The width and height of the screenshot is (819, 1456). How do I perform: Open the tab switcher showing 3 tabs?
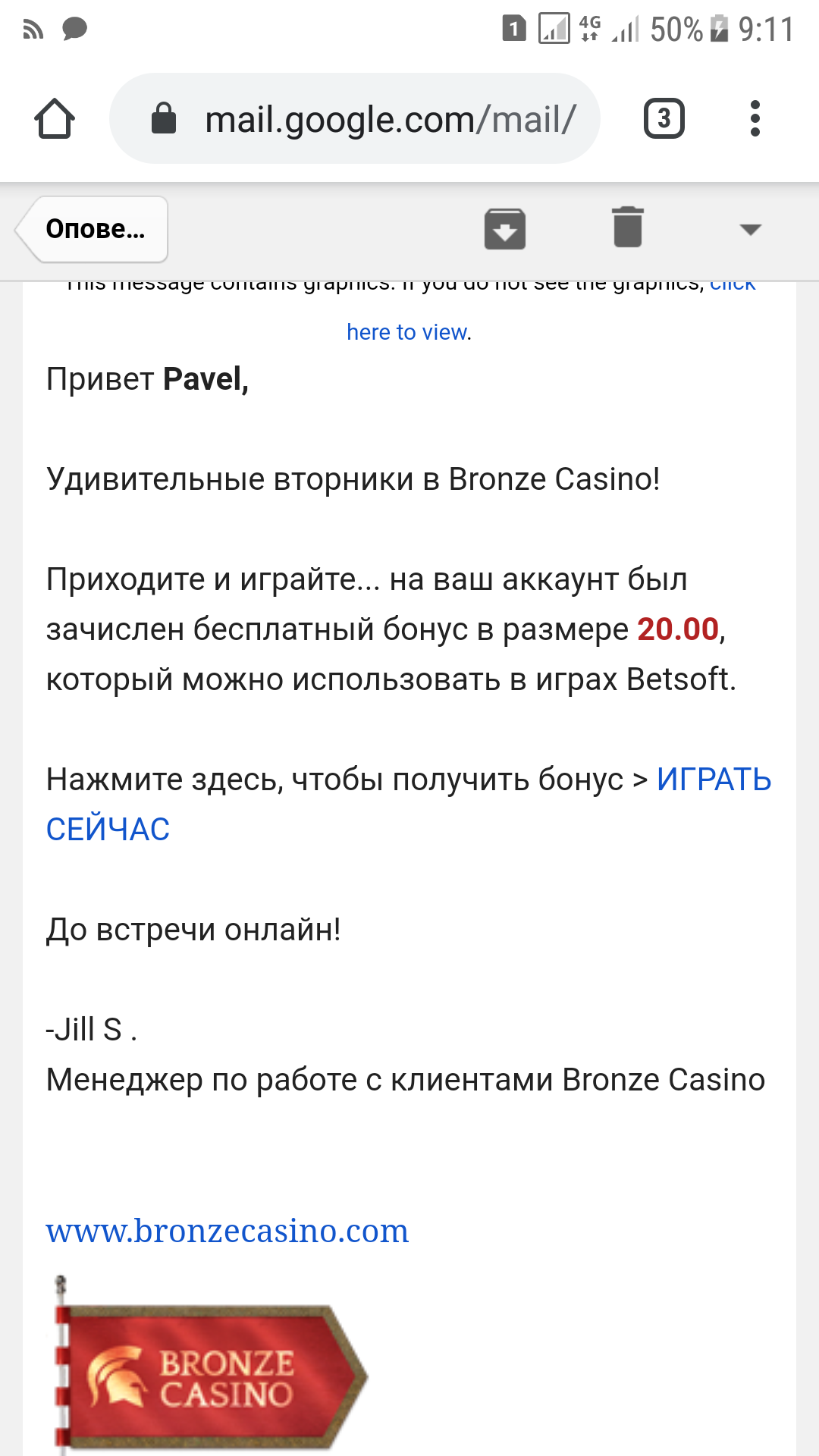click(664, 118)
